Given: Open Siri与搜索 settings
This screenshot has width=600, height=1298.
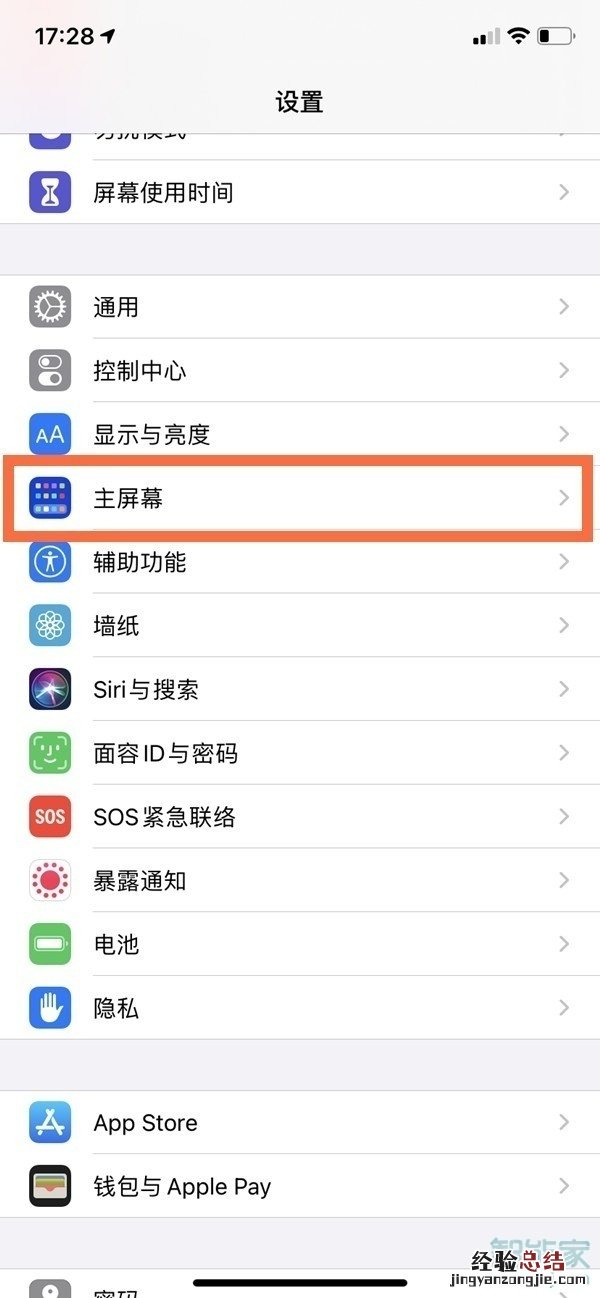Looking at the screenshot, I should [x=300, y=689].
